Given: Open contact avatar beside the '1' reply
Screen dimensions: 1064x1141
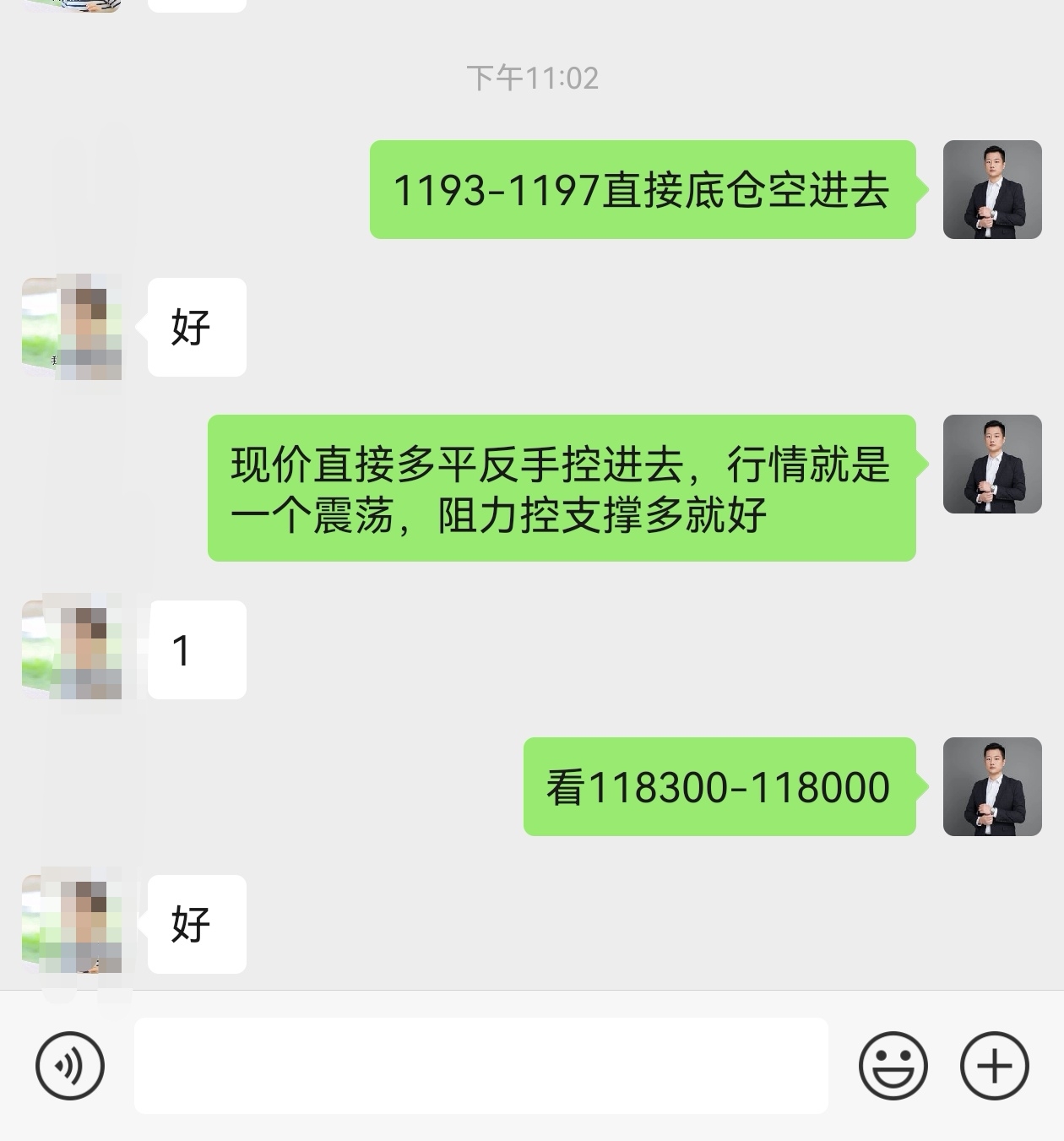Looking at the screenshot, I should (73, 649).
